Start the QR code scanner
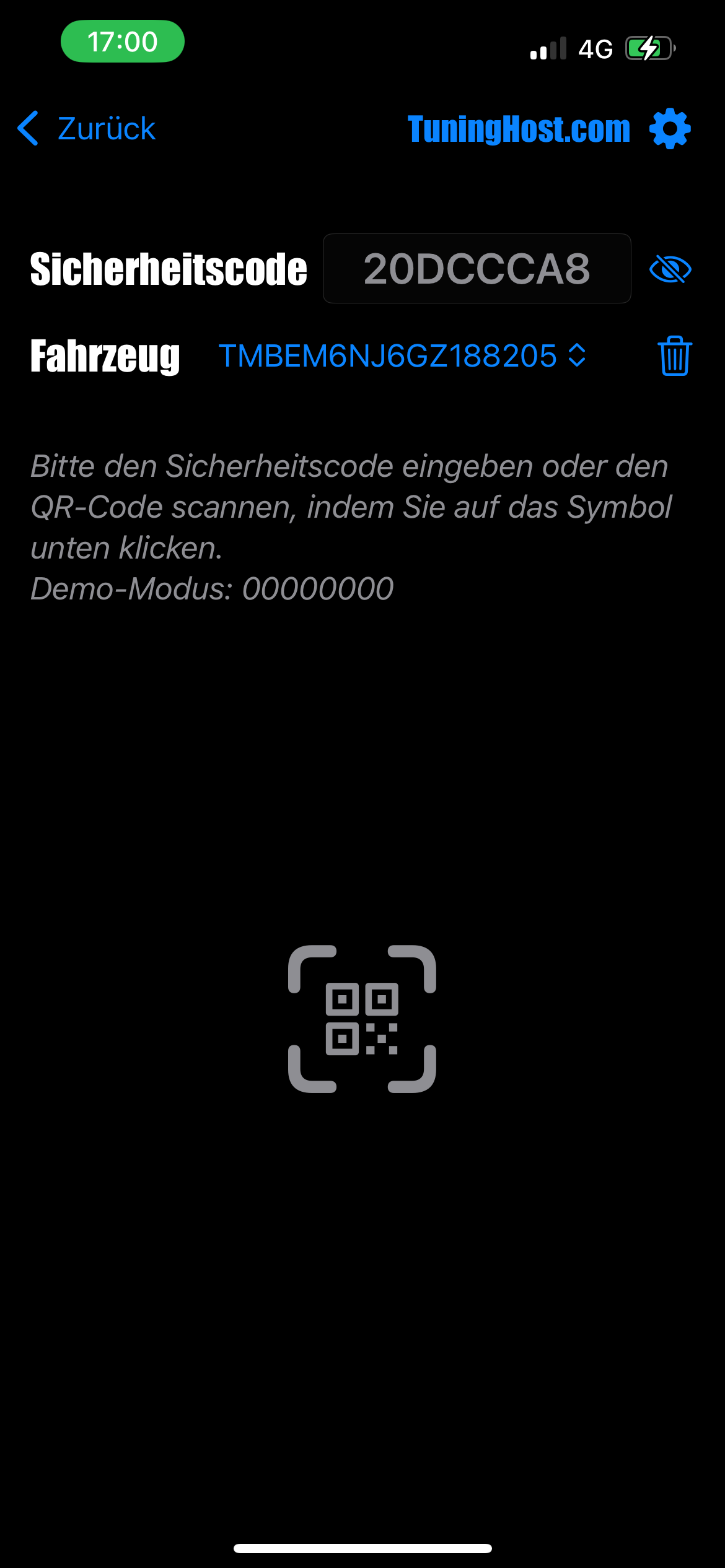Screen dimensions: 725x1568 click(362, 1019)
